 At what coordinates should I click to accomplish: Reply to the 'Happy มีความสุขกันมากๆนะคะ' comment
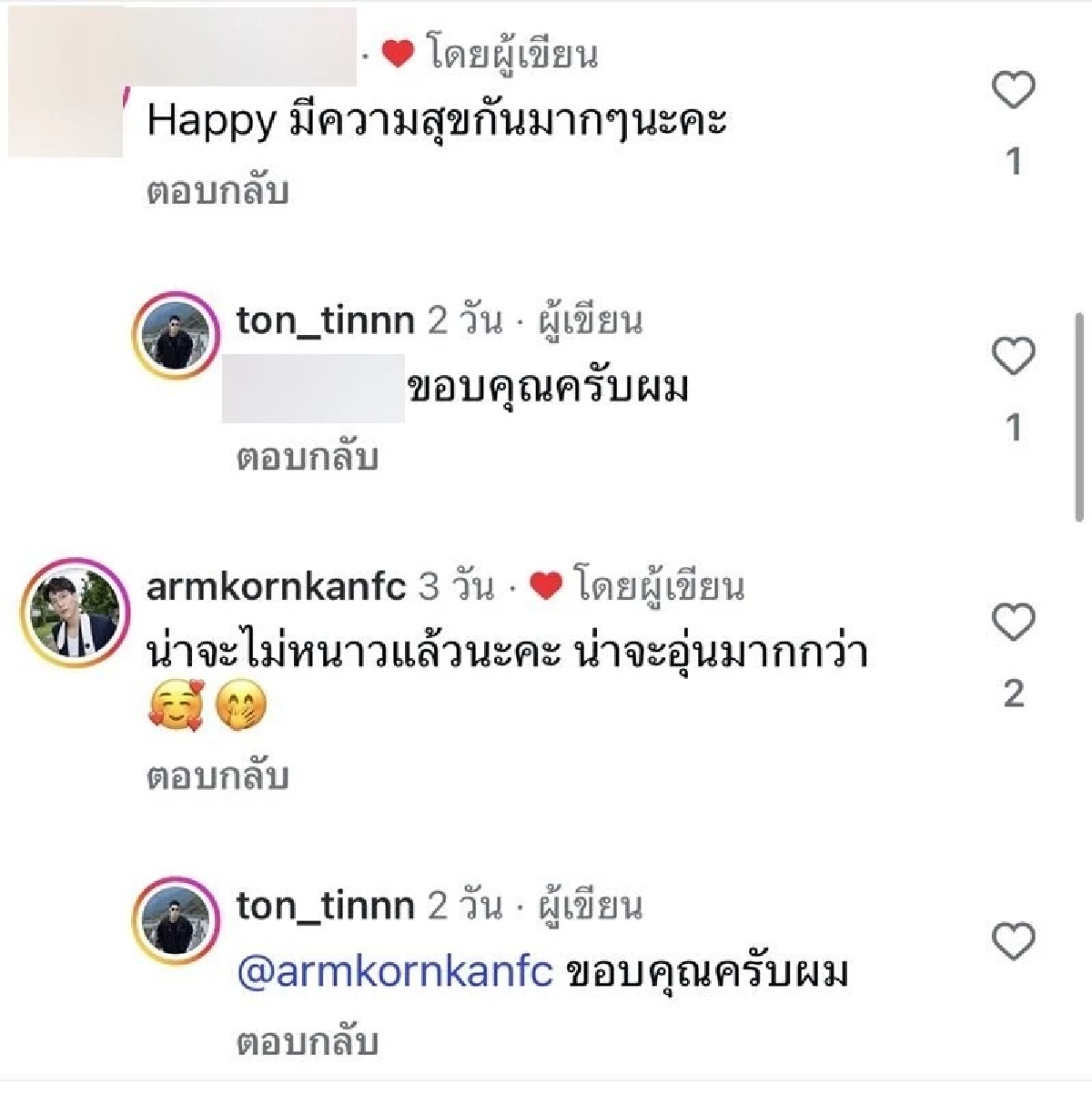[x=217, y=191]
